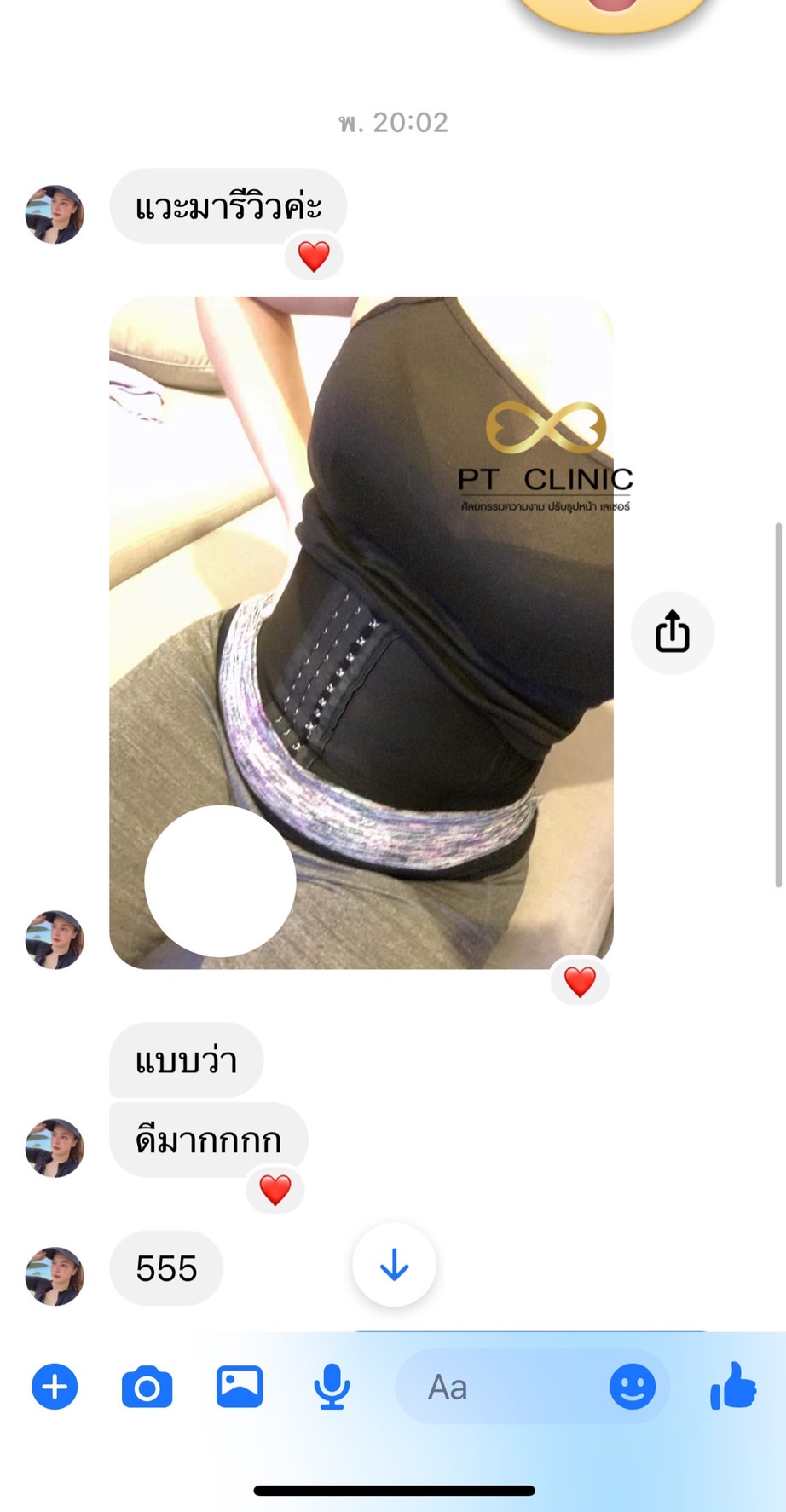View heart reaction on แวะมารีวิวค่ะ message
Screen dimensions: 786x1512
[x=314, y=256]
